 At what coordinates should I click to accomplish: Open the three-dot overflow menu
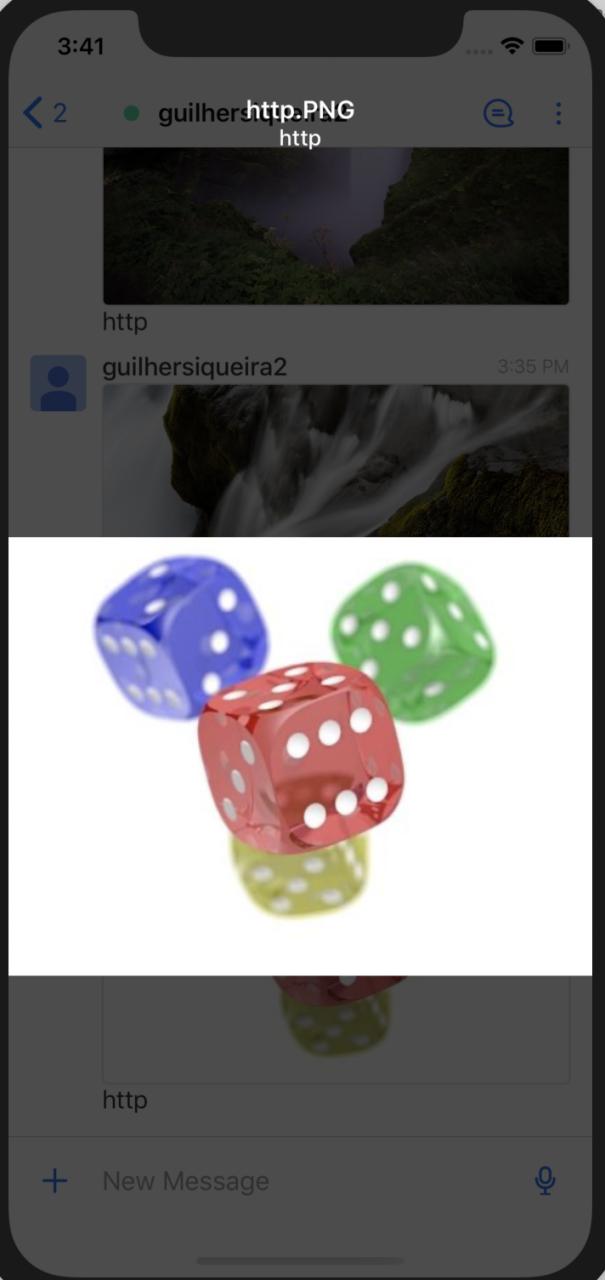tap(558, 113)
